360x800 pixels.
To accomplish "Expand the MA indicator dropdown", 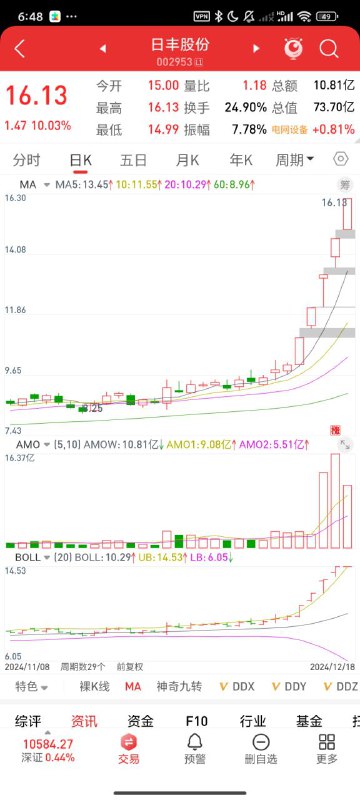I will point(35,185).
